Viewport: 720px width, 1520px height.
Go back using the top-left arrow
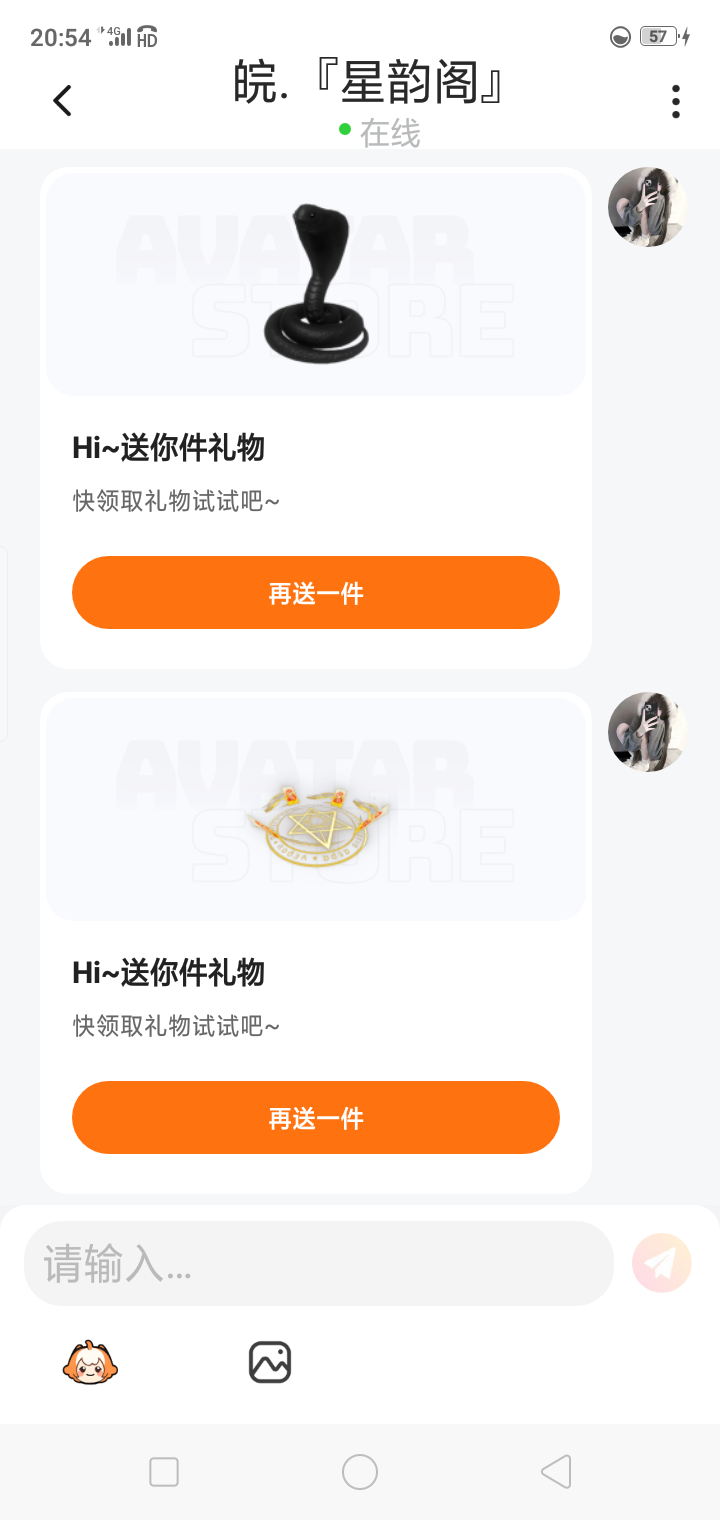click(63, 101)
